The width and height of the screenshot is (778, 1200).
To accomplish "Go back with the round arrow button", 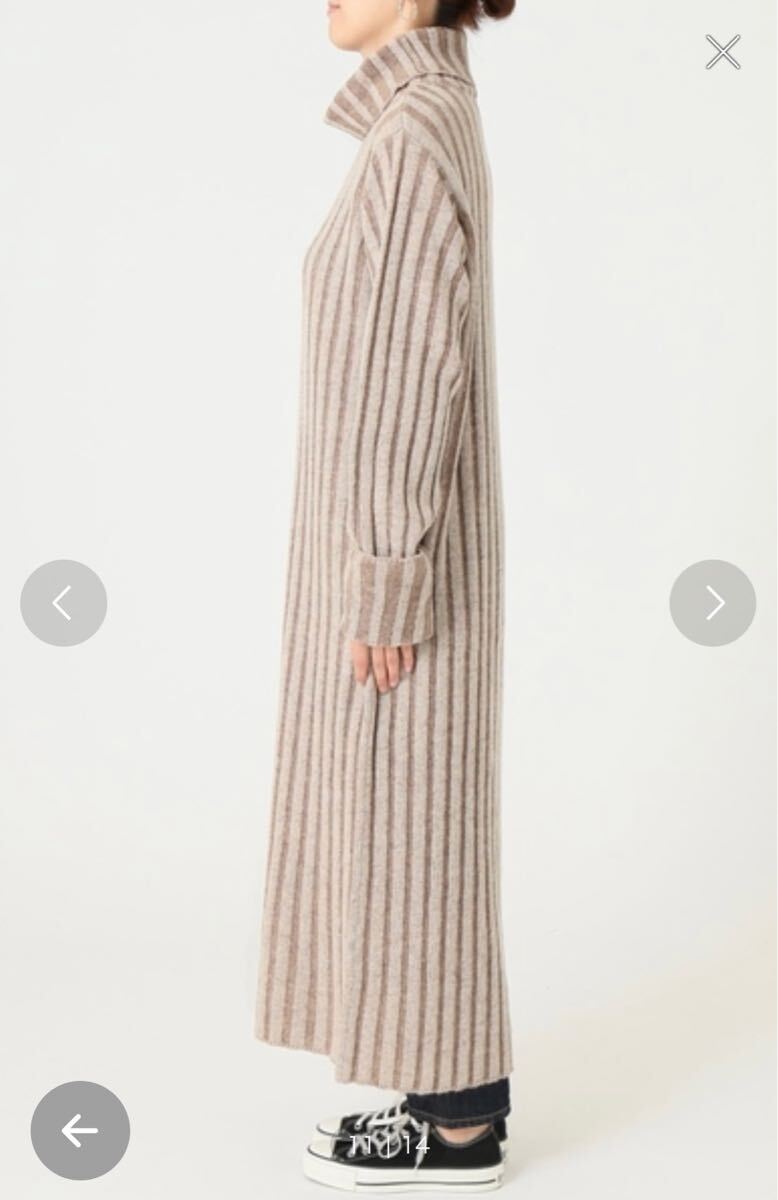I will tap(80, 1130).
